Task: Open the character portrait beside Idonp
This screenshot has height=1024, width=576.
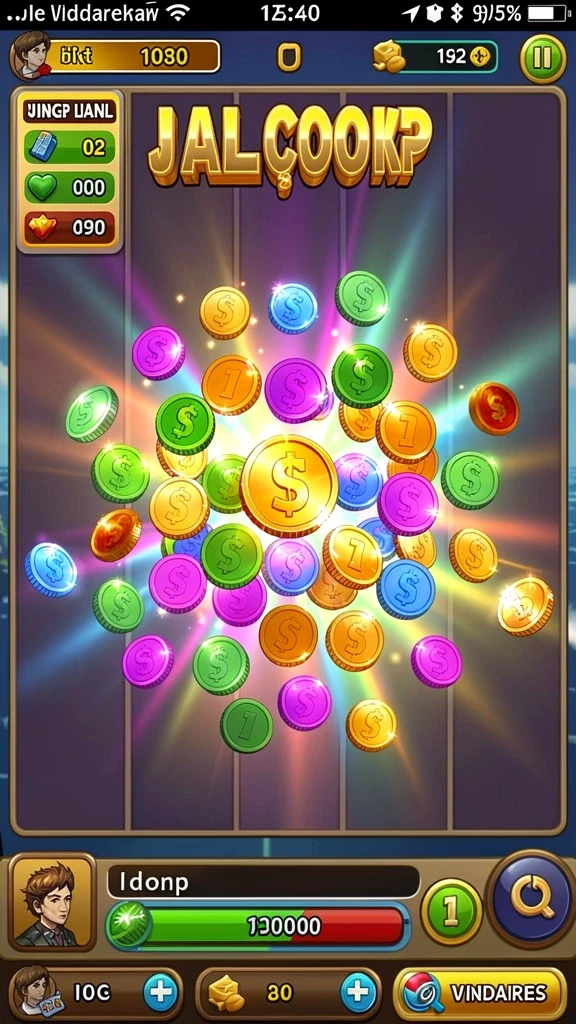Action: [x=52, y=902]
